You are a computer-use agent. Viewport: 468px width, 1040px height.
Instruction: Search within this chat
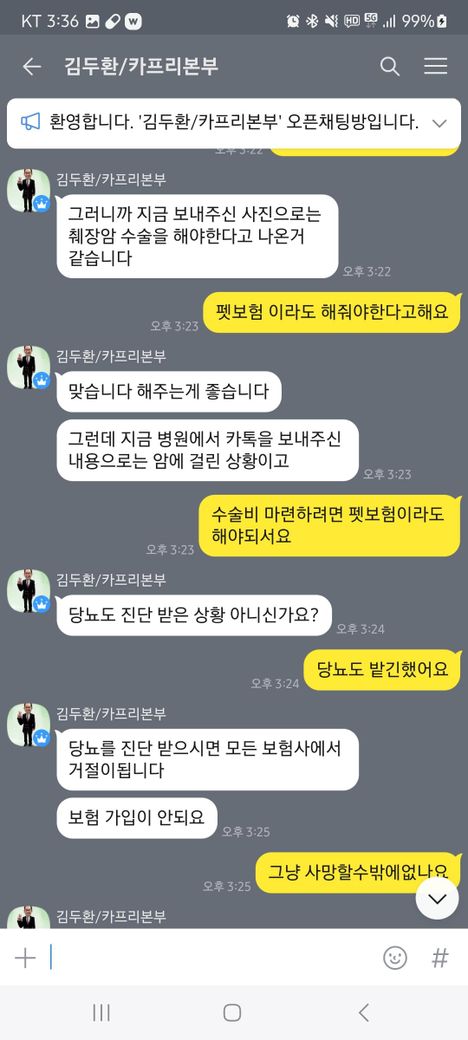(390, 66)
